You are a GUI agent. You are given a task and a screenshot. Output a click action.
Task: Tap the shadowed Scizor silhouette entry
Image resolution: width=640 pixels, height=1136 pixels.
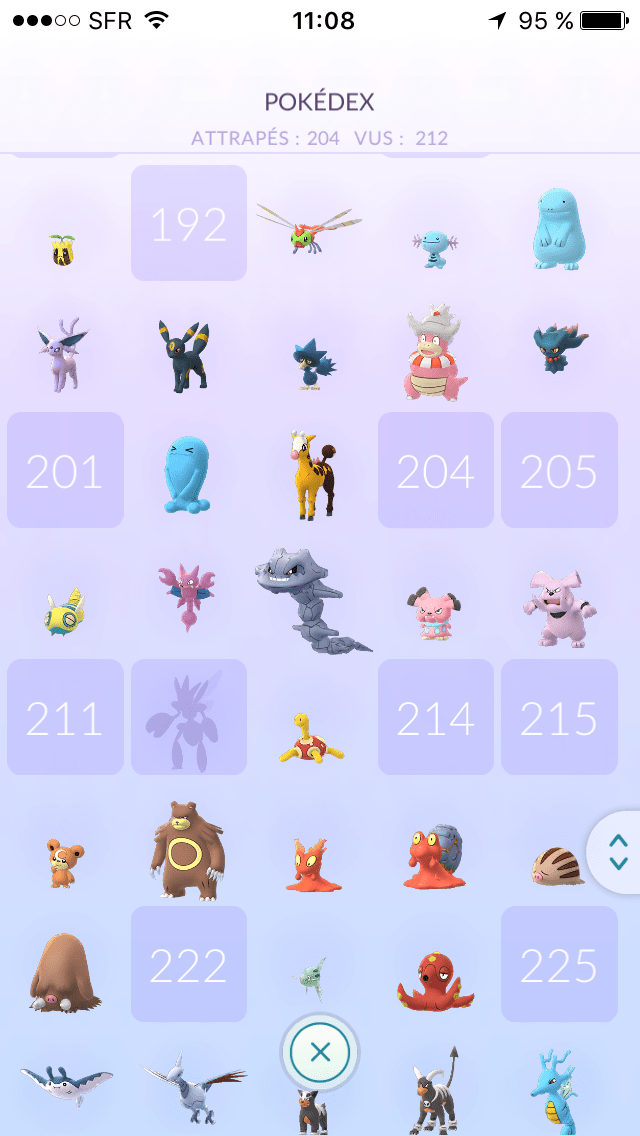click(188, 716)
